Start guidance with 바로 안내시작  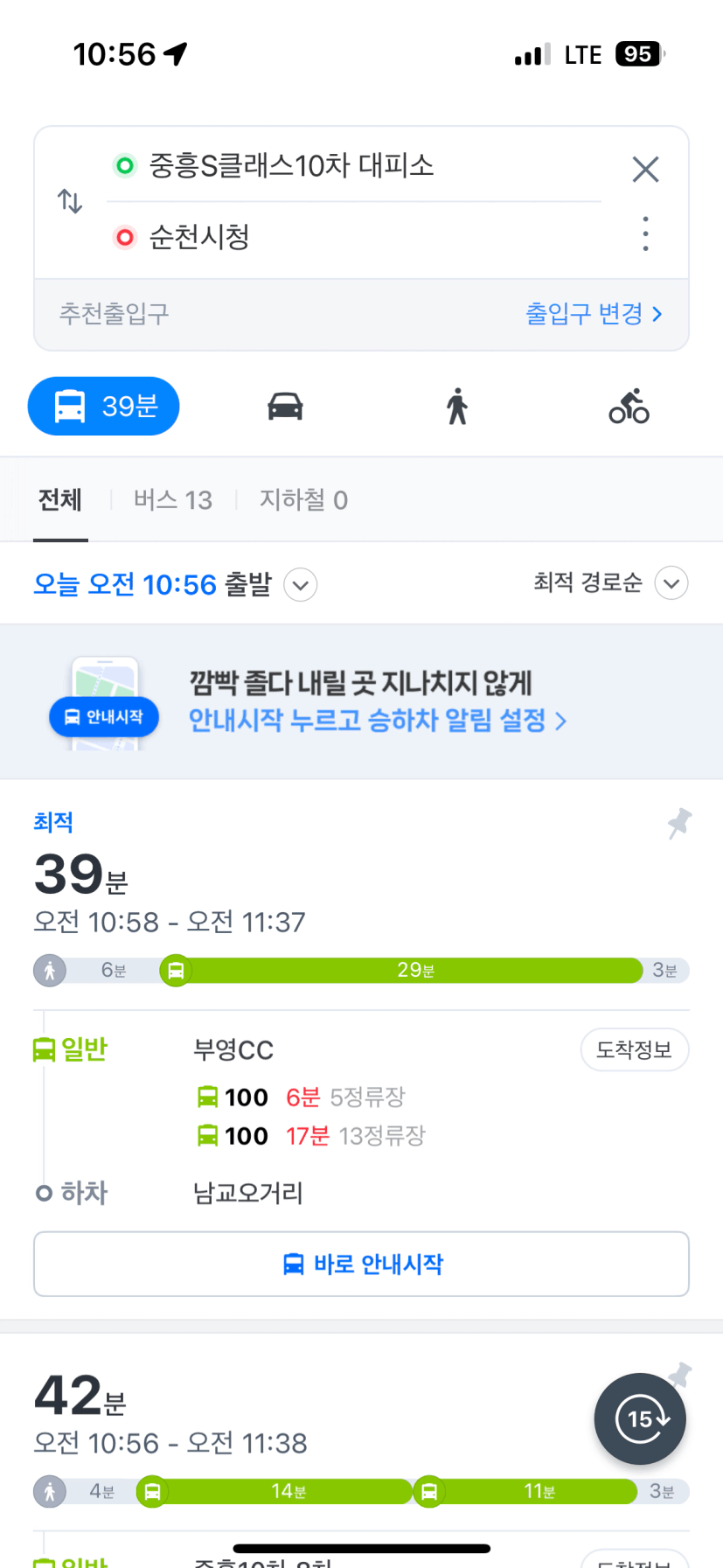(361, 1265)
